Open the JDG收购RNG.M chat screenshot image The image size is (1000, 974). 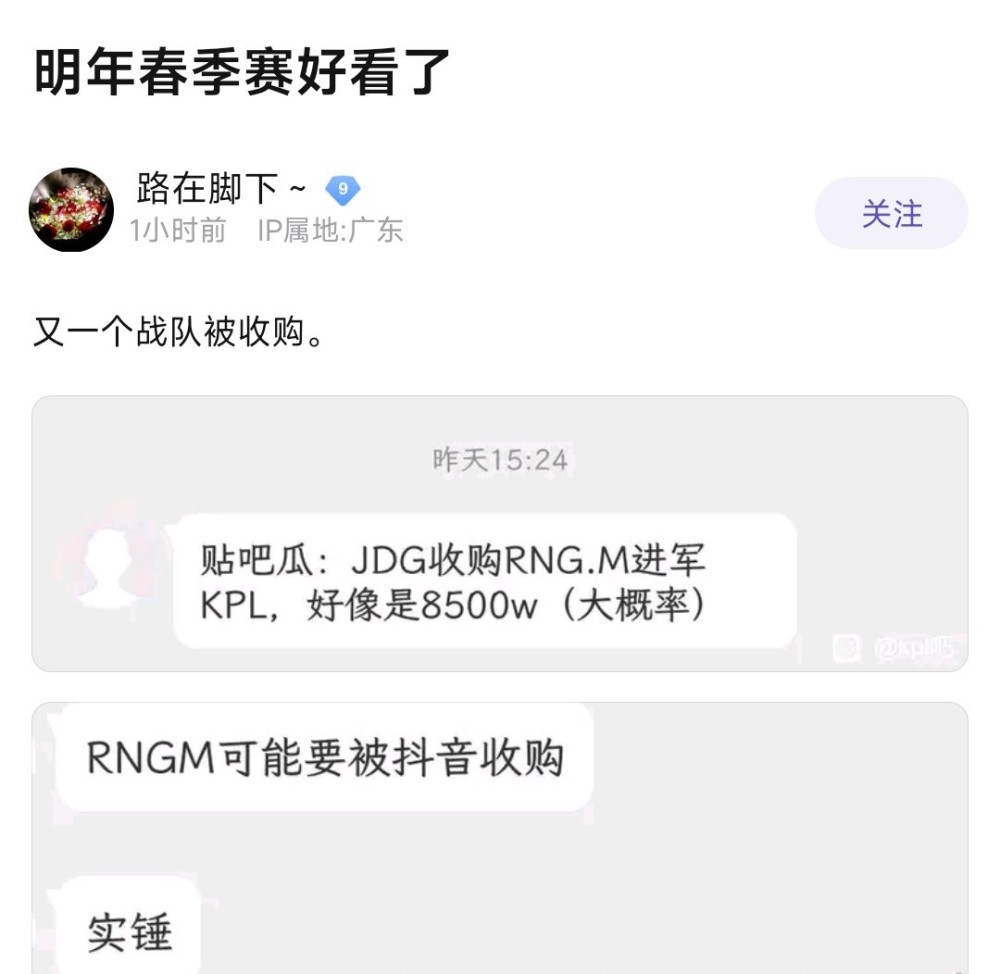[500, 534]
